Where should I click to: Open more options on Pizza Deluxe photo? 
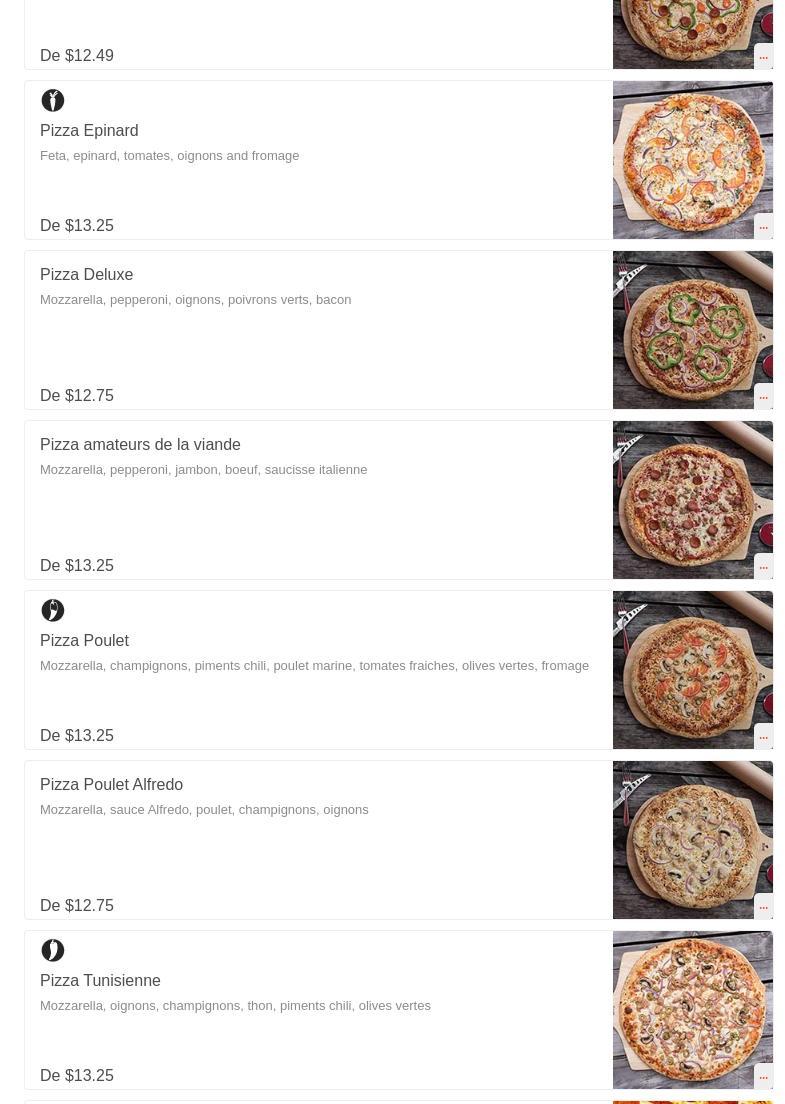(763, 396)
